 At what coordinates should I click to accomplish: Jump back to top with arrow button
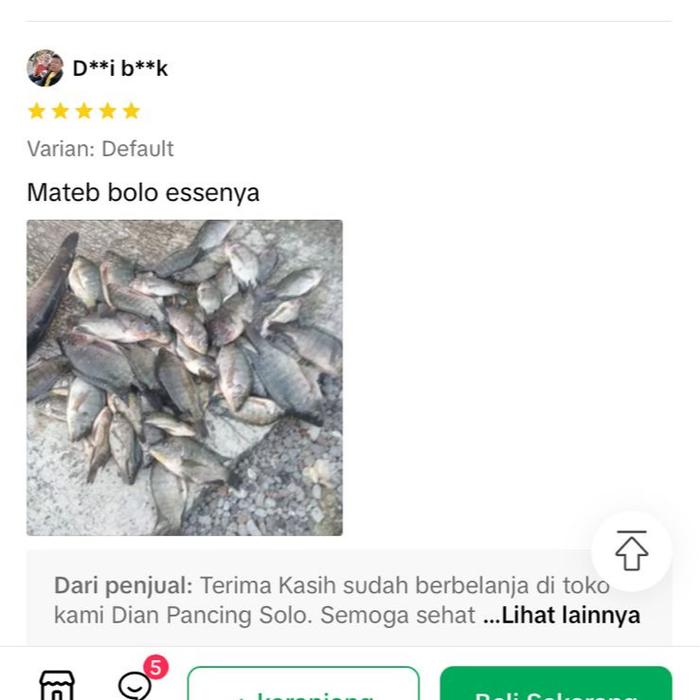click(631, 551)
